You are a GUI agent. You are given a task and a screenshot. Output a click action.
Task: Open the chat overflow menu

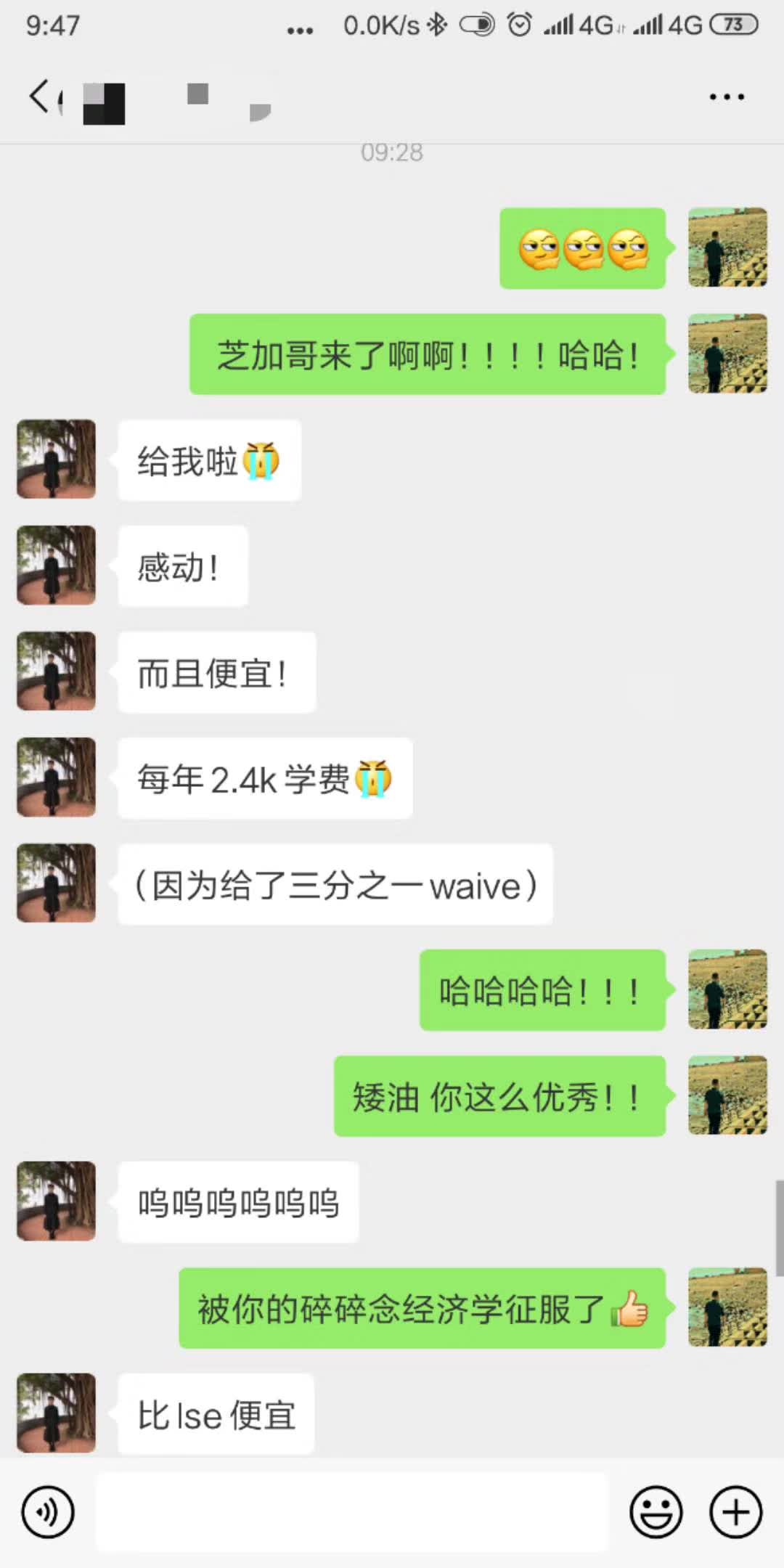click(x=727, y=97)
